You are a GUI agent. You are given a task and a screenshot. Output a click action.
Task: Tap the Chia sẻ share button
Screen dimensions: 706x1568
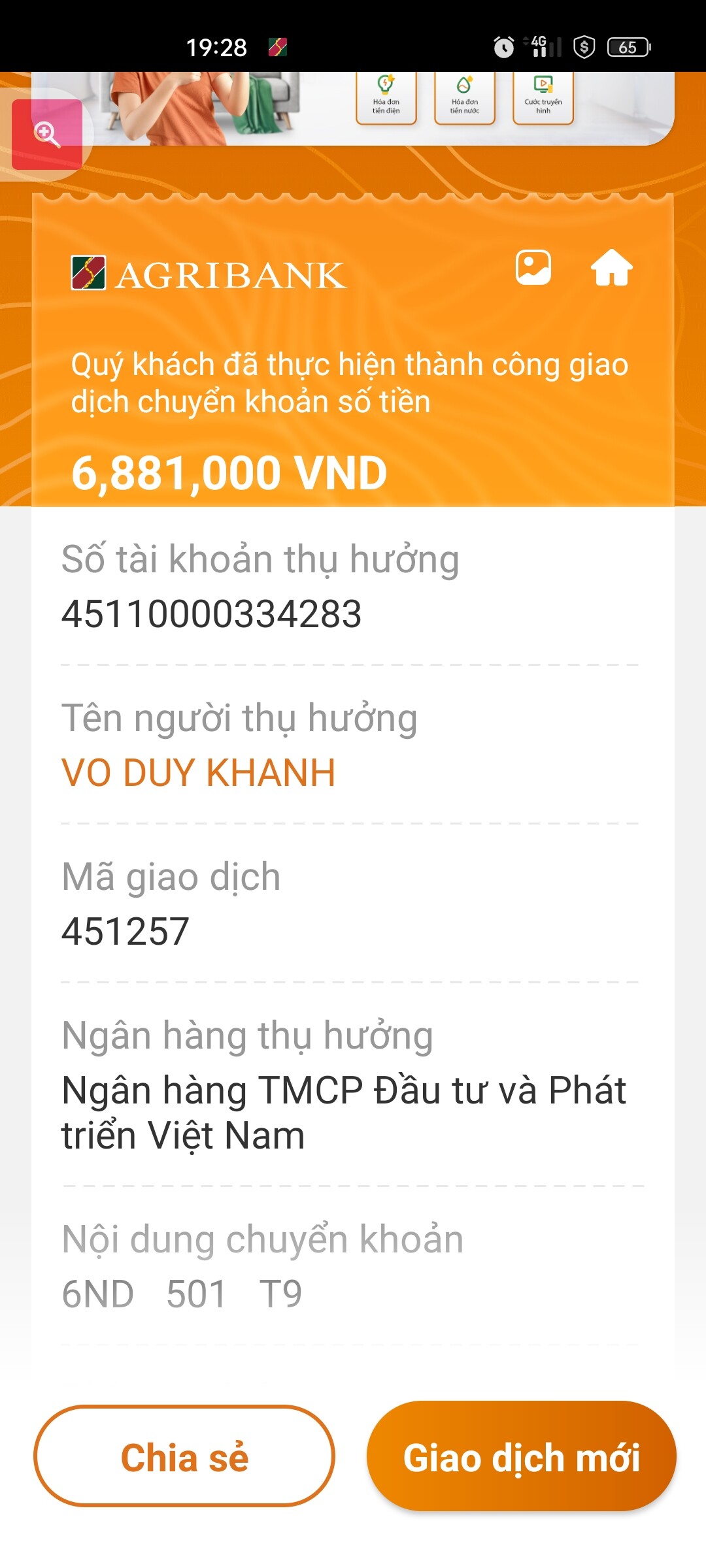click(x=184, y=1456)
